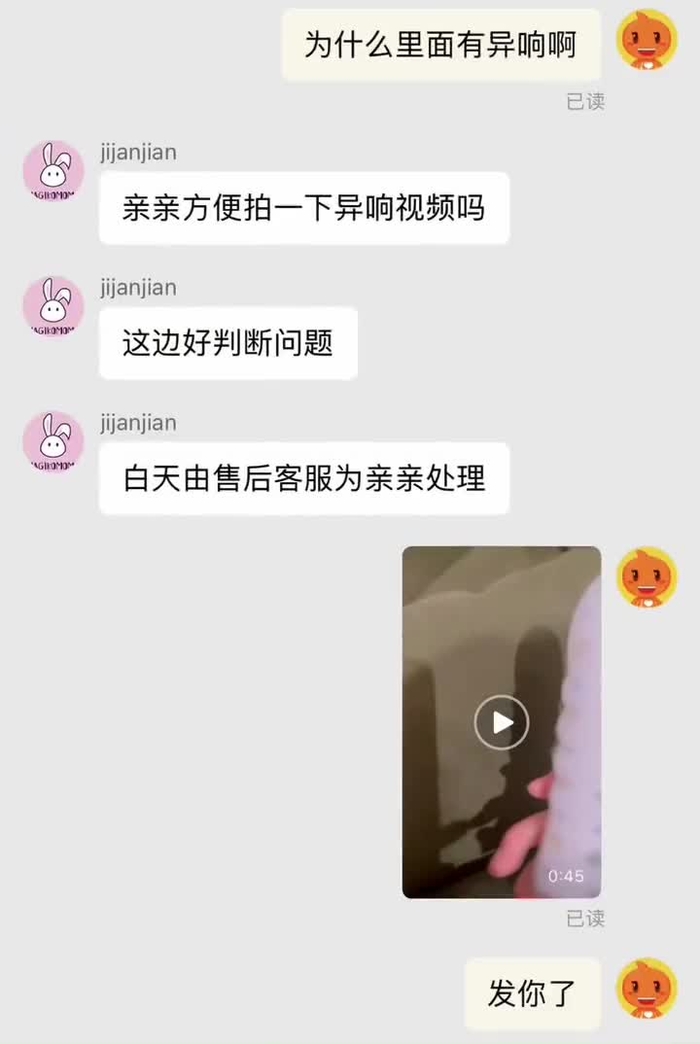700x1044 pixels.
Task: Open seller avatar beside '白天由售后客服为亲亲处理'
Action: [53, 441]
